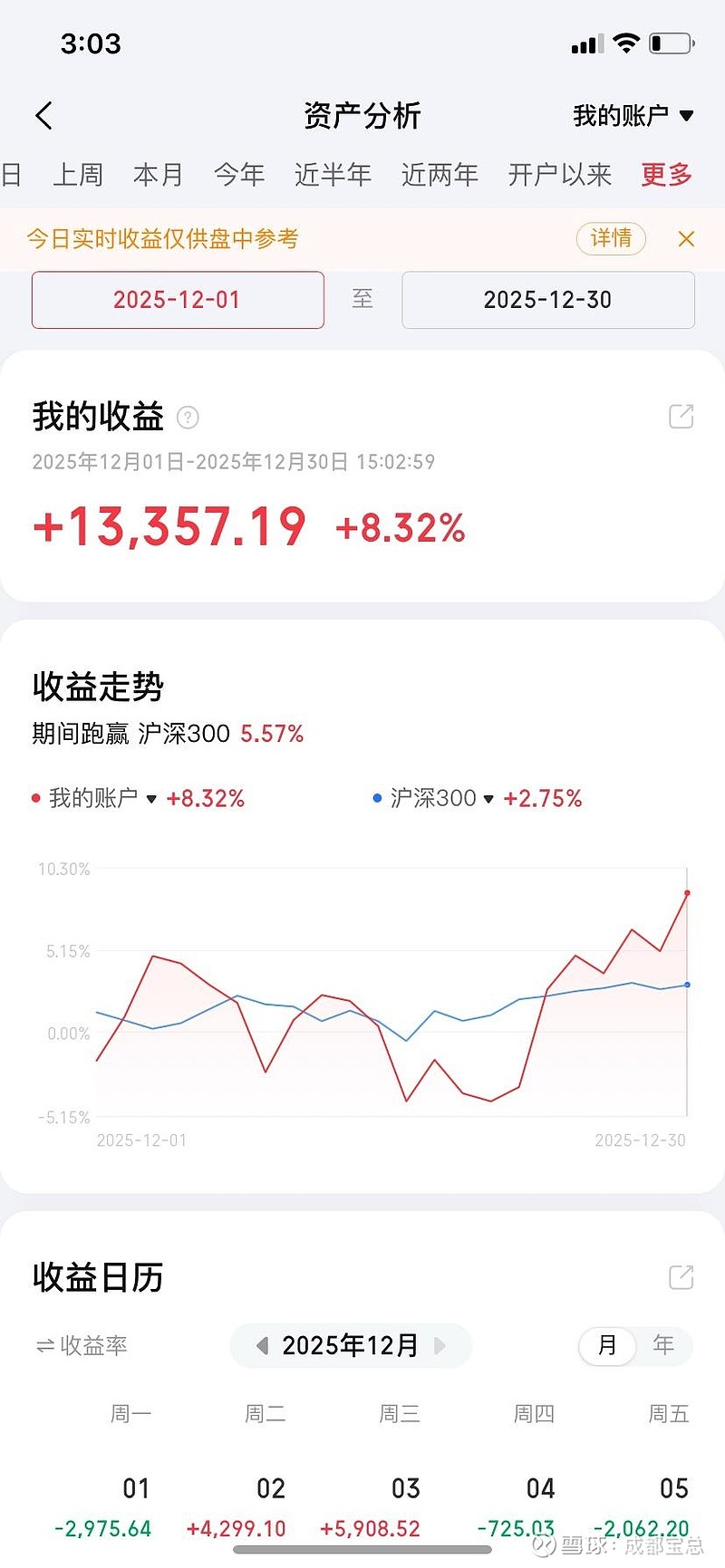Dismiss the 今日实时收益 notice banner
The image size is (725, 1568).
coord(686,238)
